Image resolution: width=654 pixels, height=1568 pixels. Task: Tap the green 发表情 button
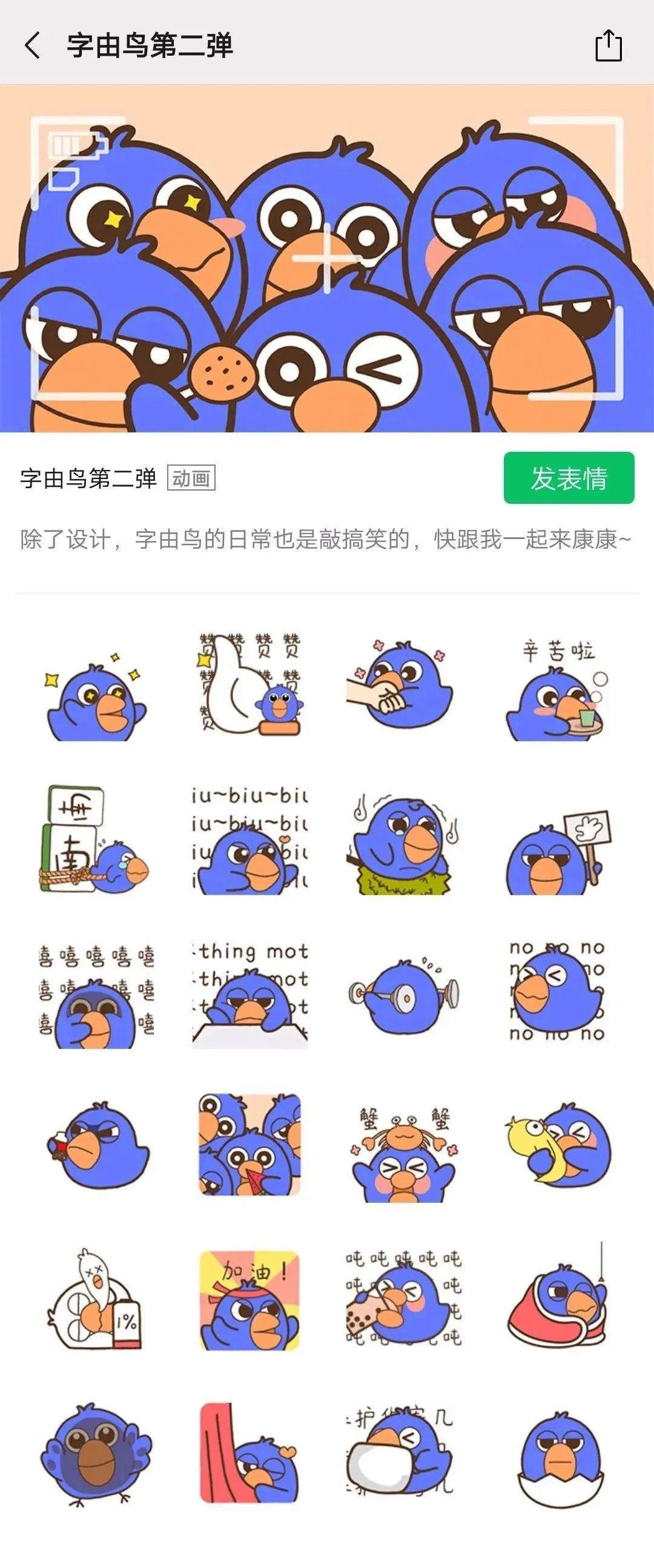[568, 478]
